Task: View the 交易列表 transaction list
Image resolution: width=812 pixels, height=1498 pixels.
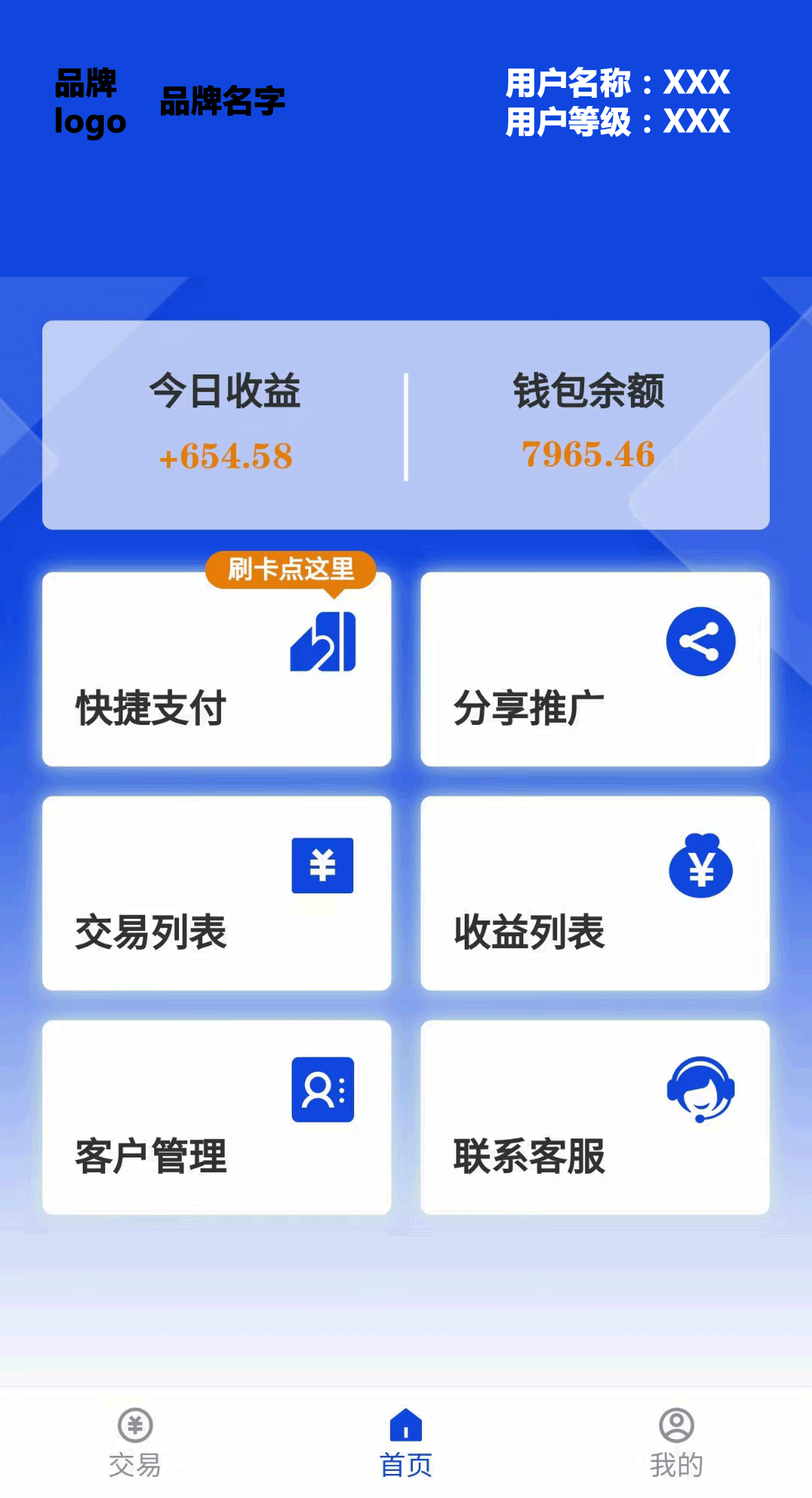Action: (x=217, y=893)
